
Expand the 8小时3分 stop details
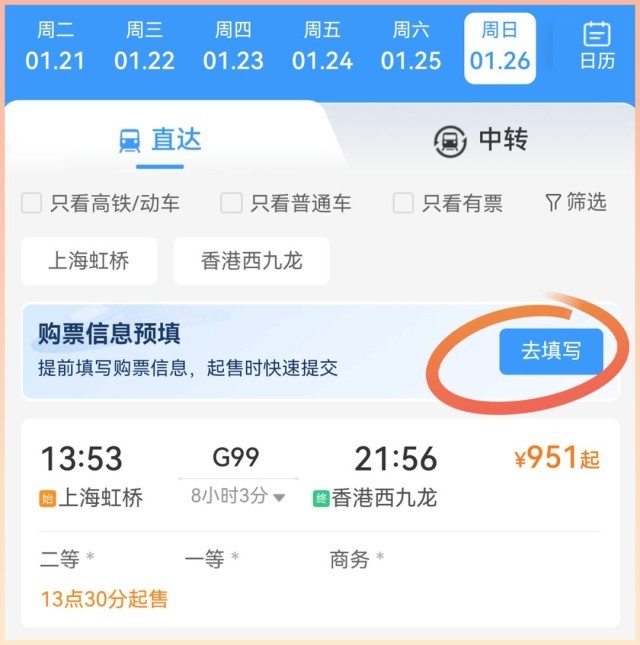(237, 496)
